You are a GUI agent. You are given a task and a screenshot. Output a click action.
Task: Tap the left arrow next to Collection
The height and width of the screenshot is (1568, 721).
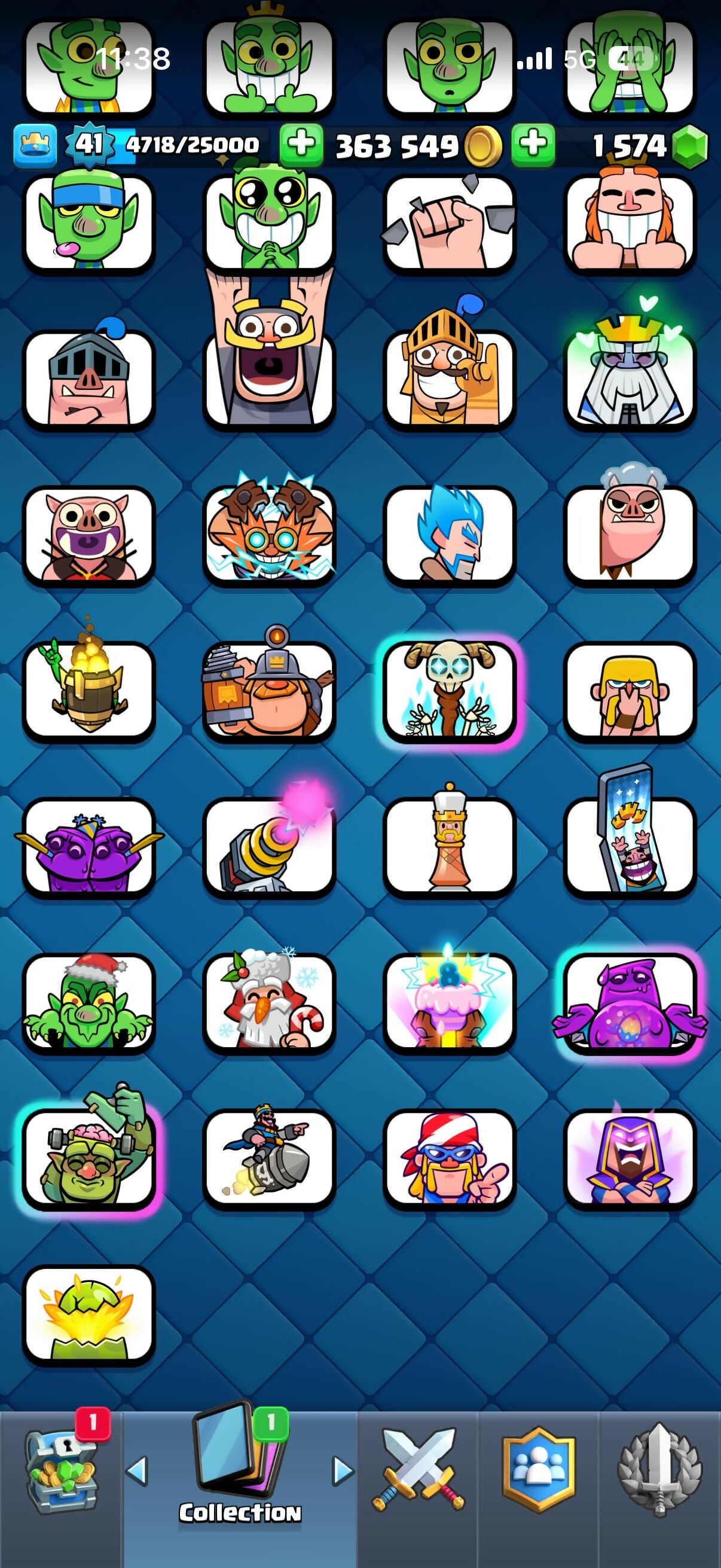click(x=136, y=1472)
